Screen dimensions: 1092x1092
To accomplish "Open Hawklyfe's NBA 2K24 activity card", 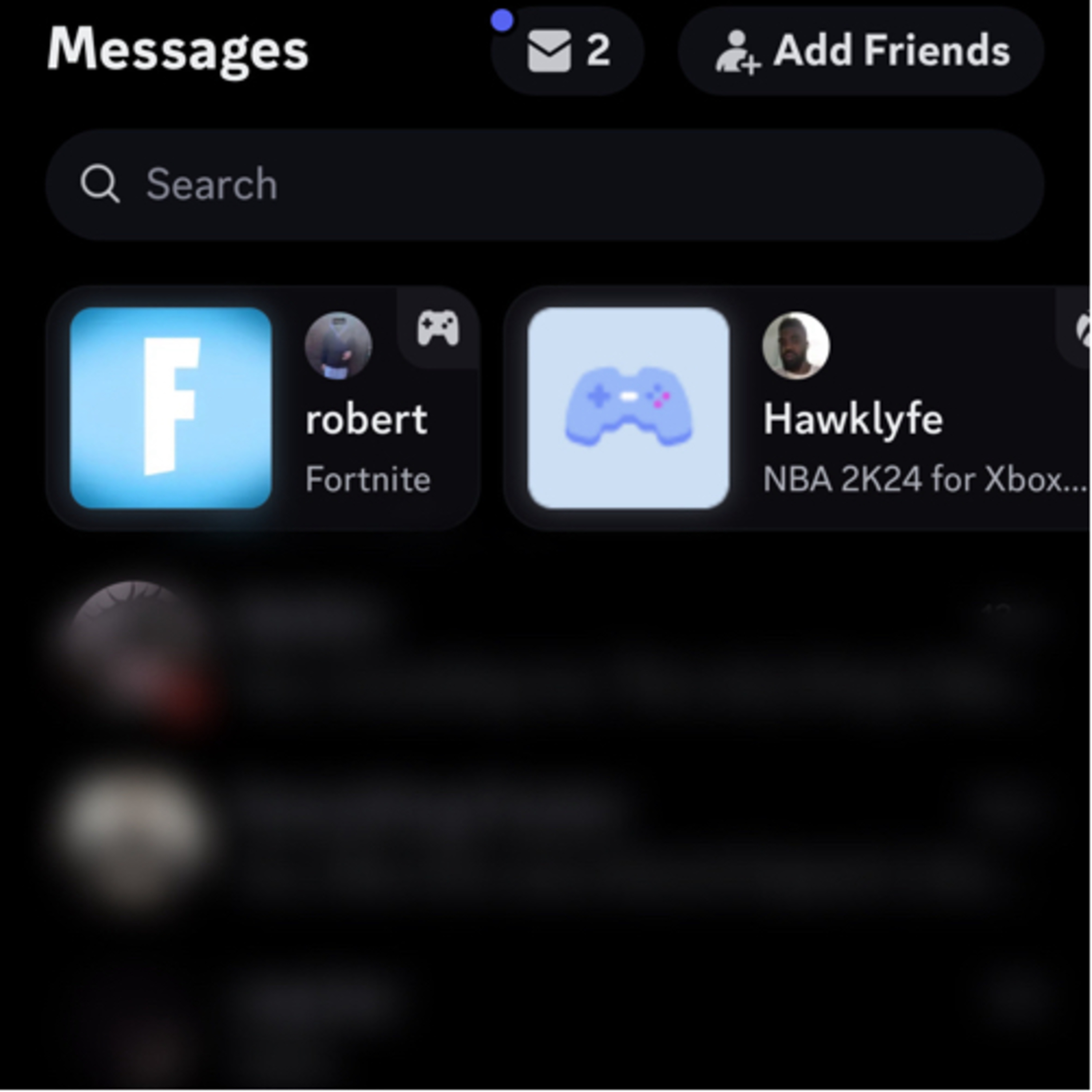I will click(797, 408).
